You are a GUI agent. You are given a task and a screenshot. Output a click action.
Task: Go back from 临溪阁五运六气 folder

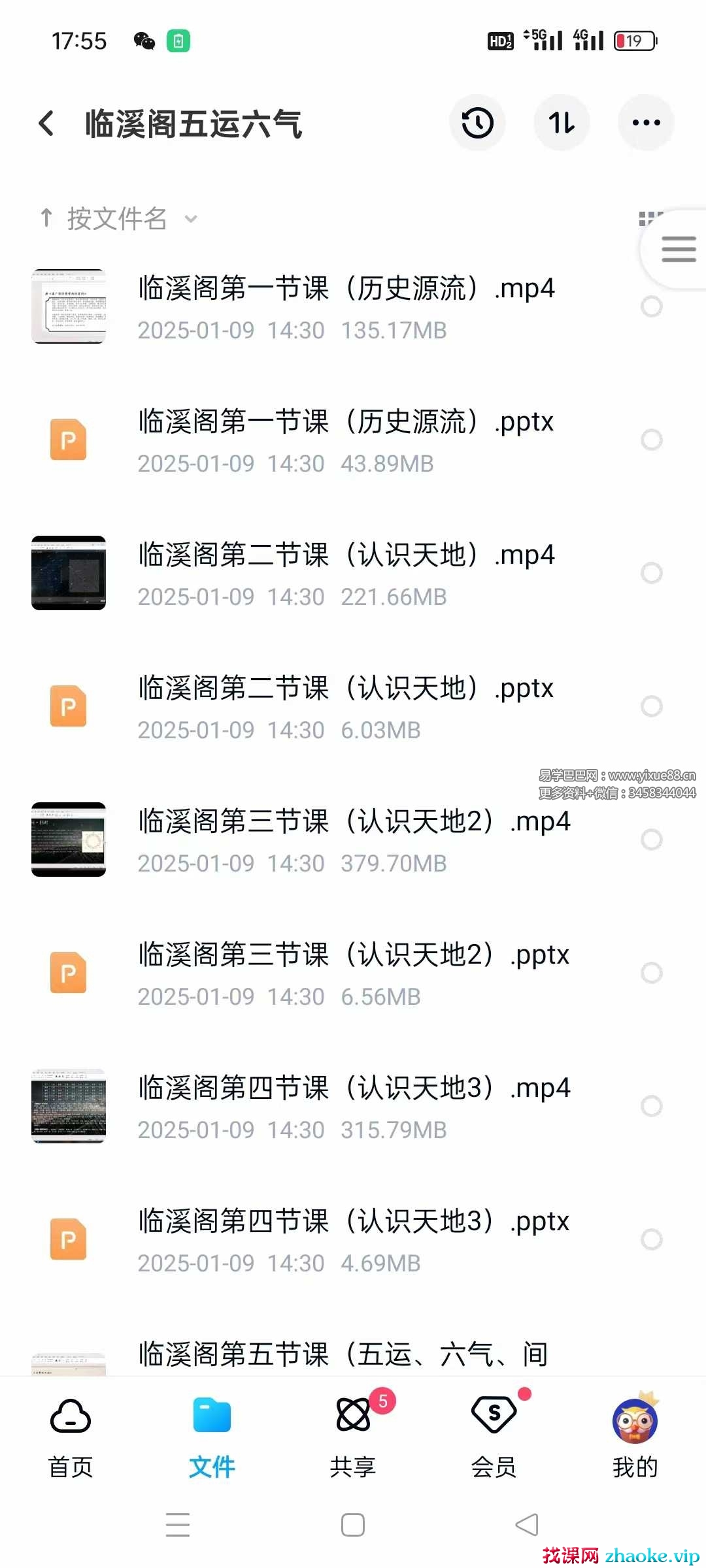[x=46, y=123]
